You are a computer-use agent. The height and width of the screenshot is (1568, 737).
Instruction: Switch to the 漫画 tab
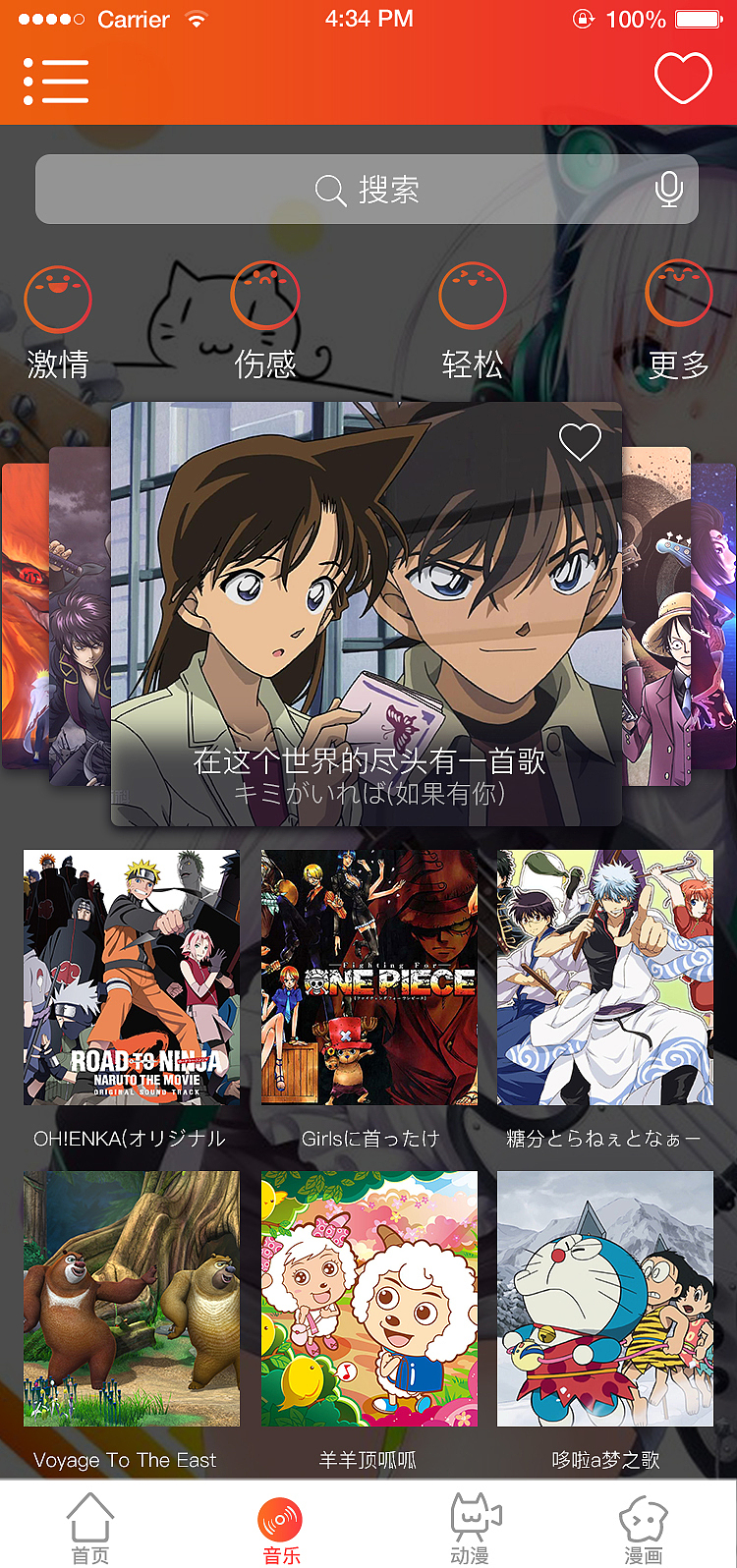pos(644,1530)
